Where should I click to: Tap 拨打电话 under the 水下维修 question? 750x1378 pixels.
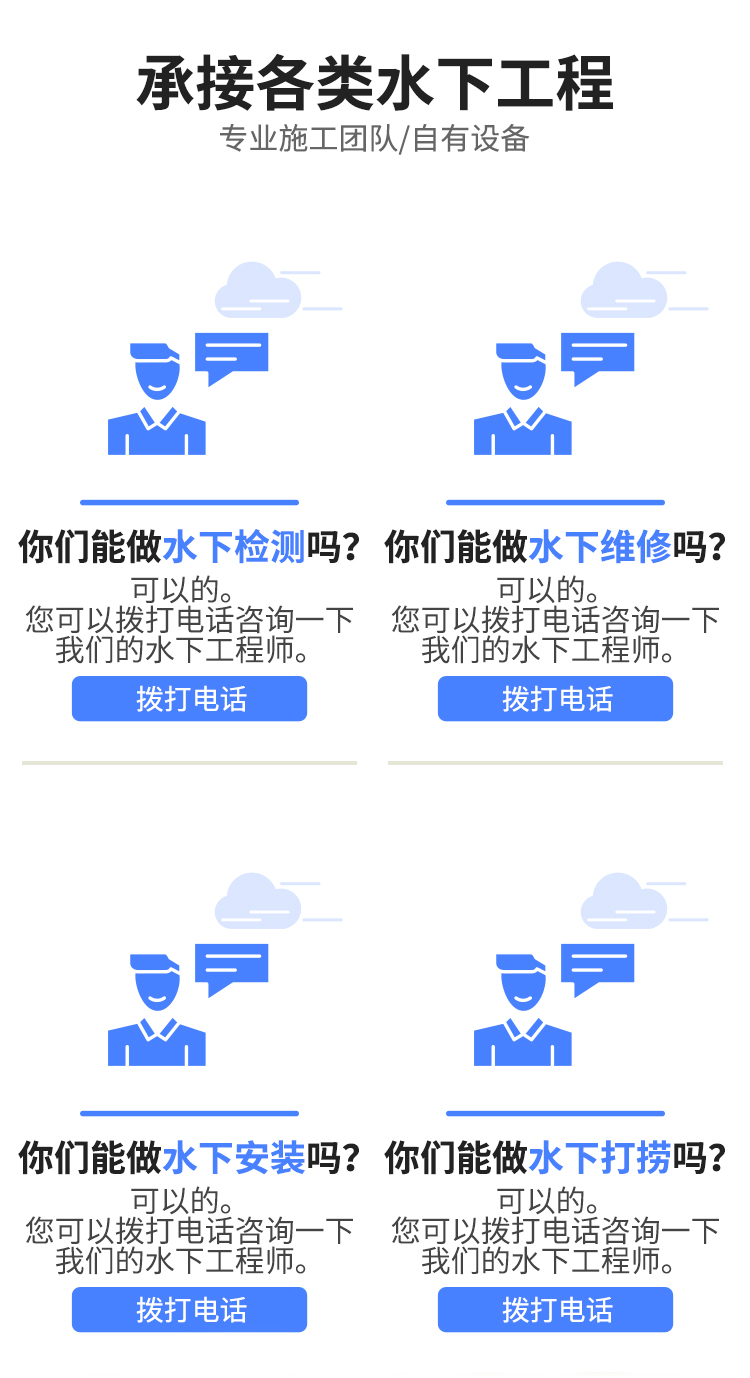[555, 698]
